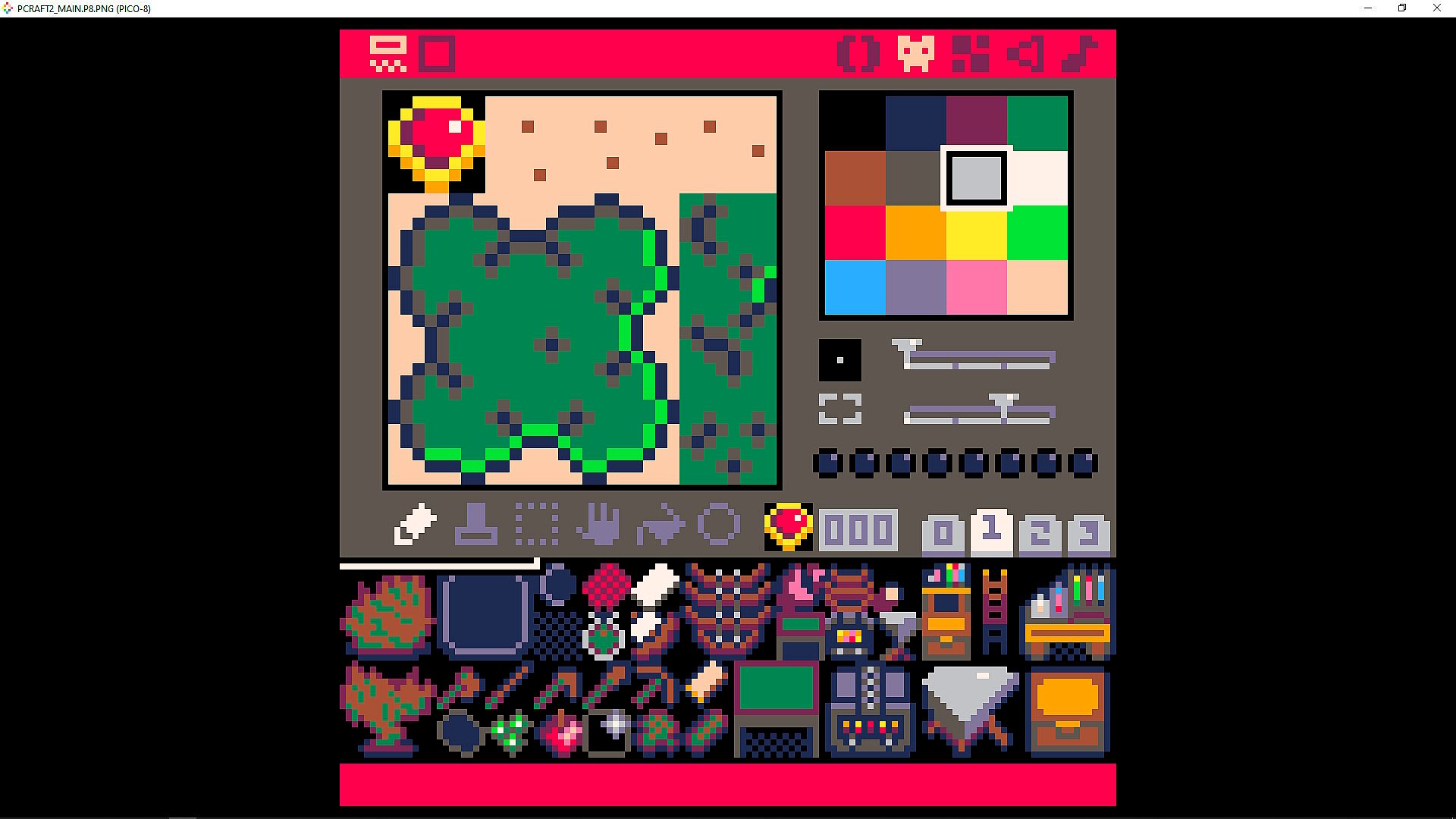1456x819 pixels.
Task: Activate the rectangular selection tool
Action: [536, 525]
